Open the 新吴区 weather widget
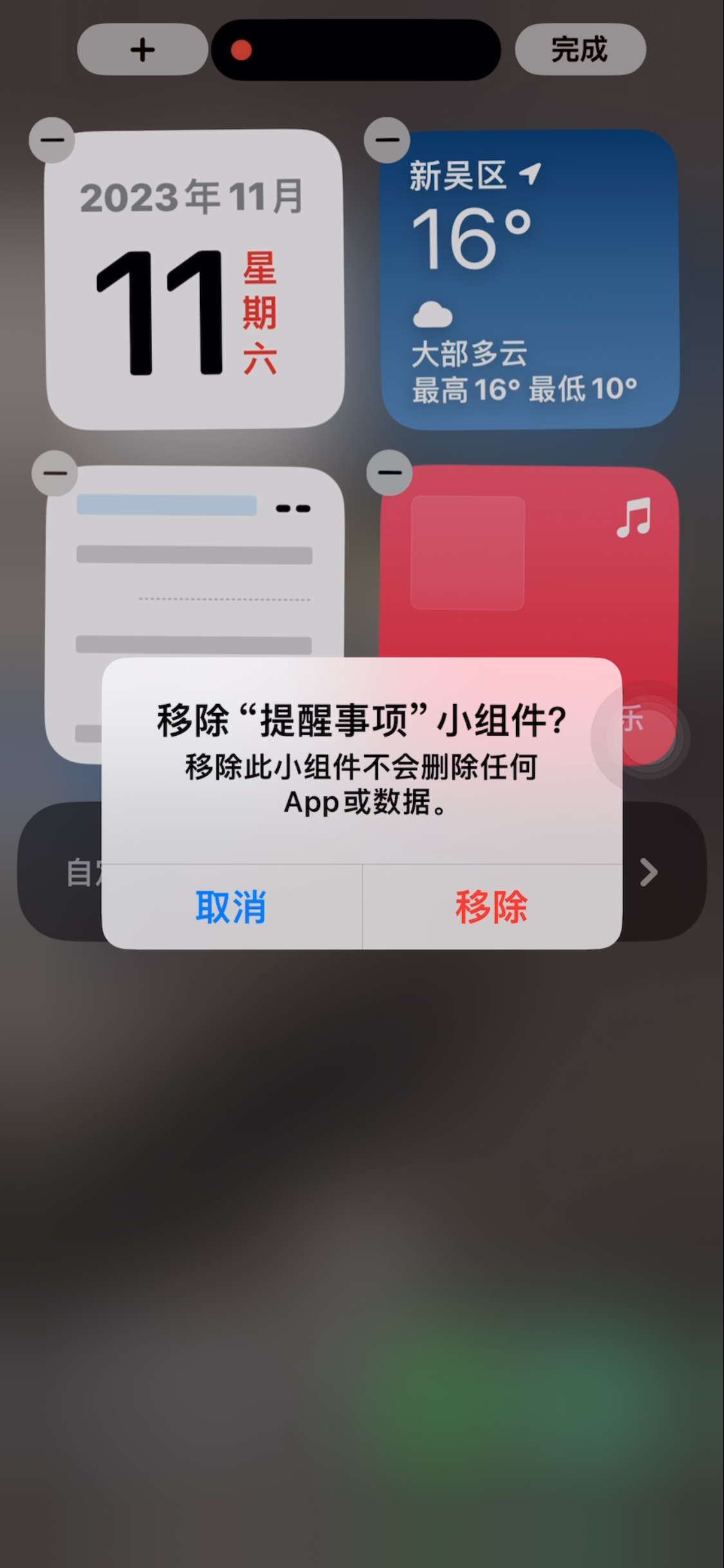 529,280
